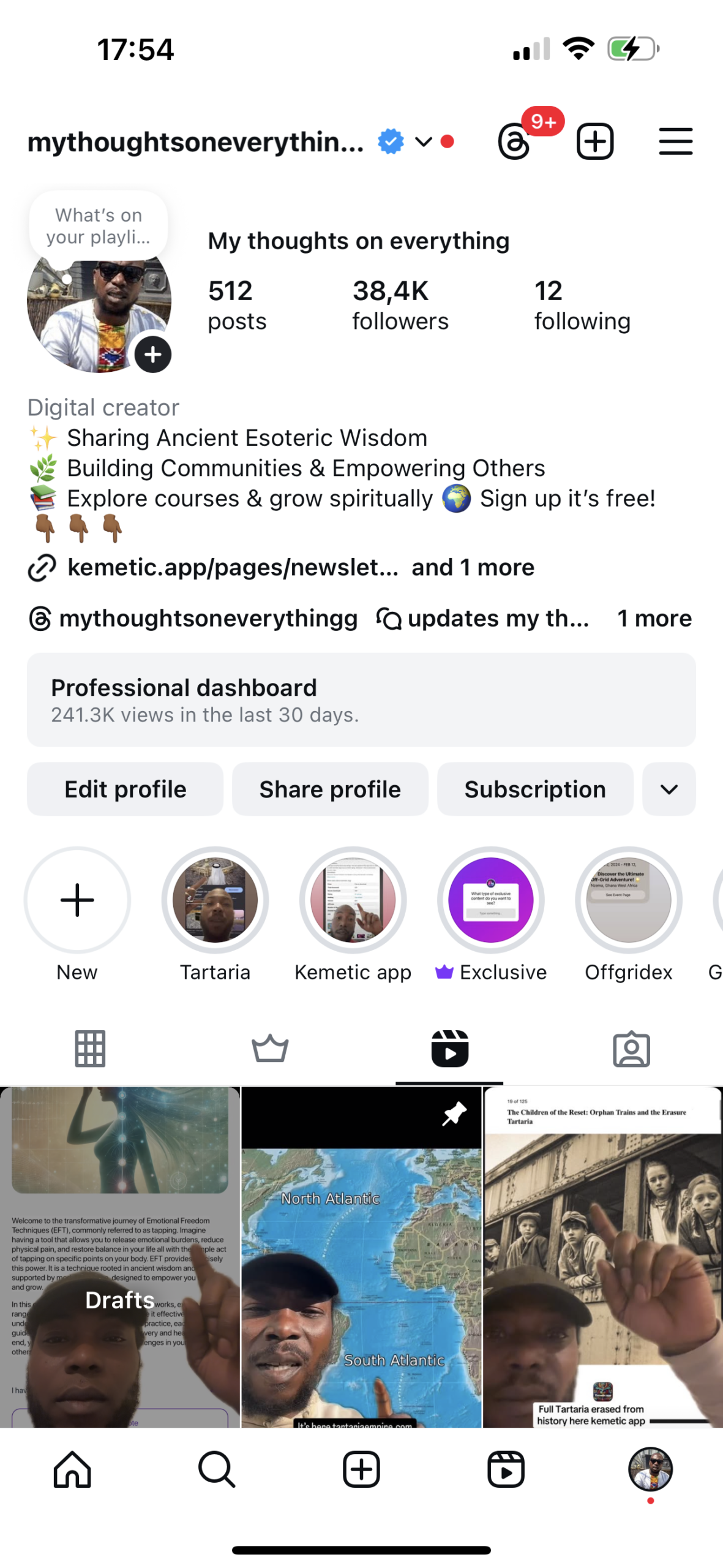Expand suggestions chevron beside Subscription
The width and height of the screenshot is (723, 1568).
coord(669,789)
